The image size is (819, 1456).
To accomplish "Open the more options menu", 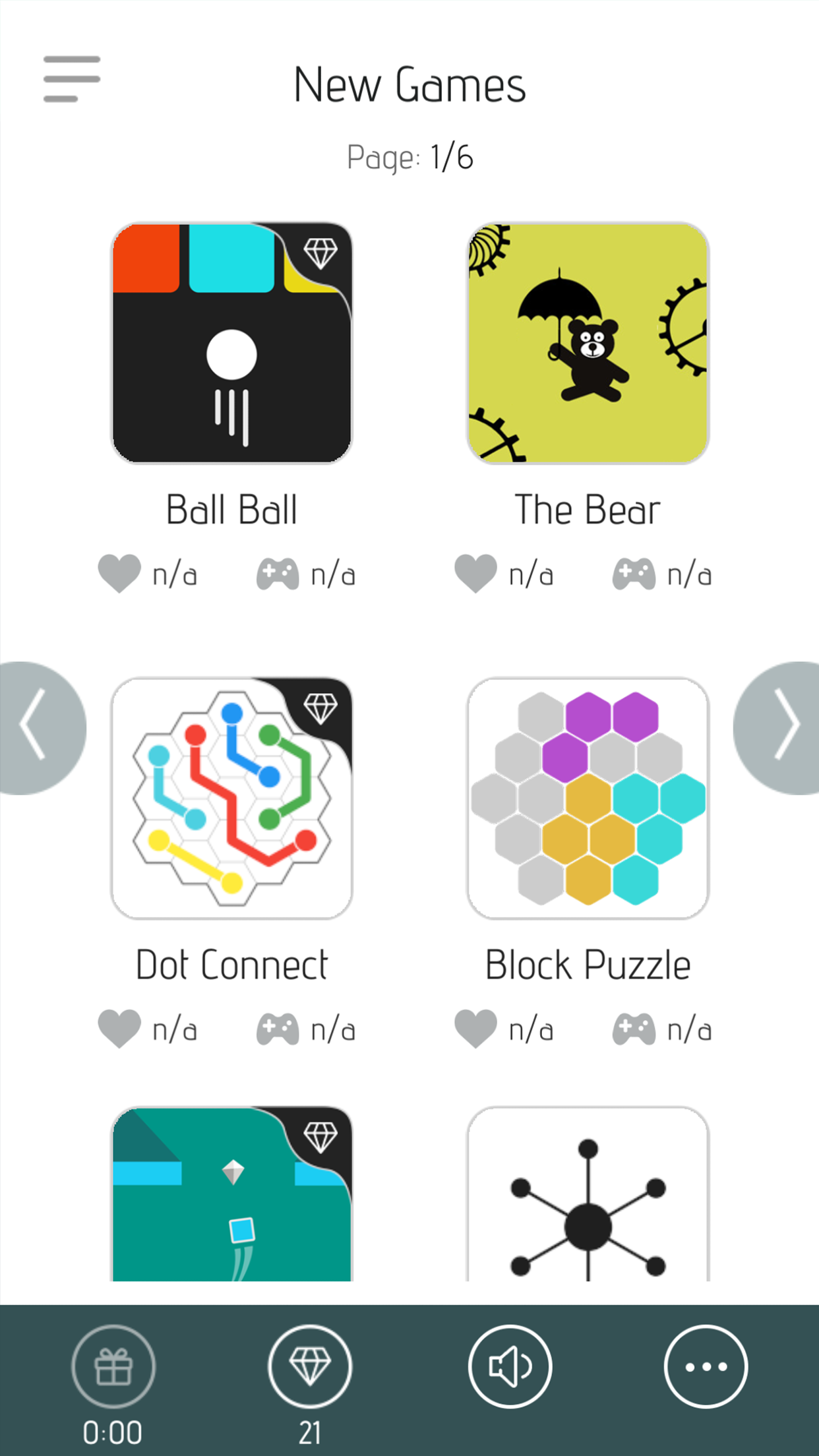I will point(705,1366).
